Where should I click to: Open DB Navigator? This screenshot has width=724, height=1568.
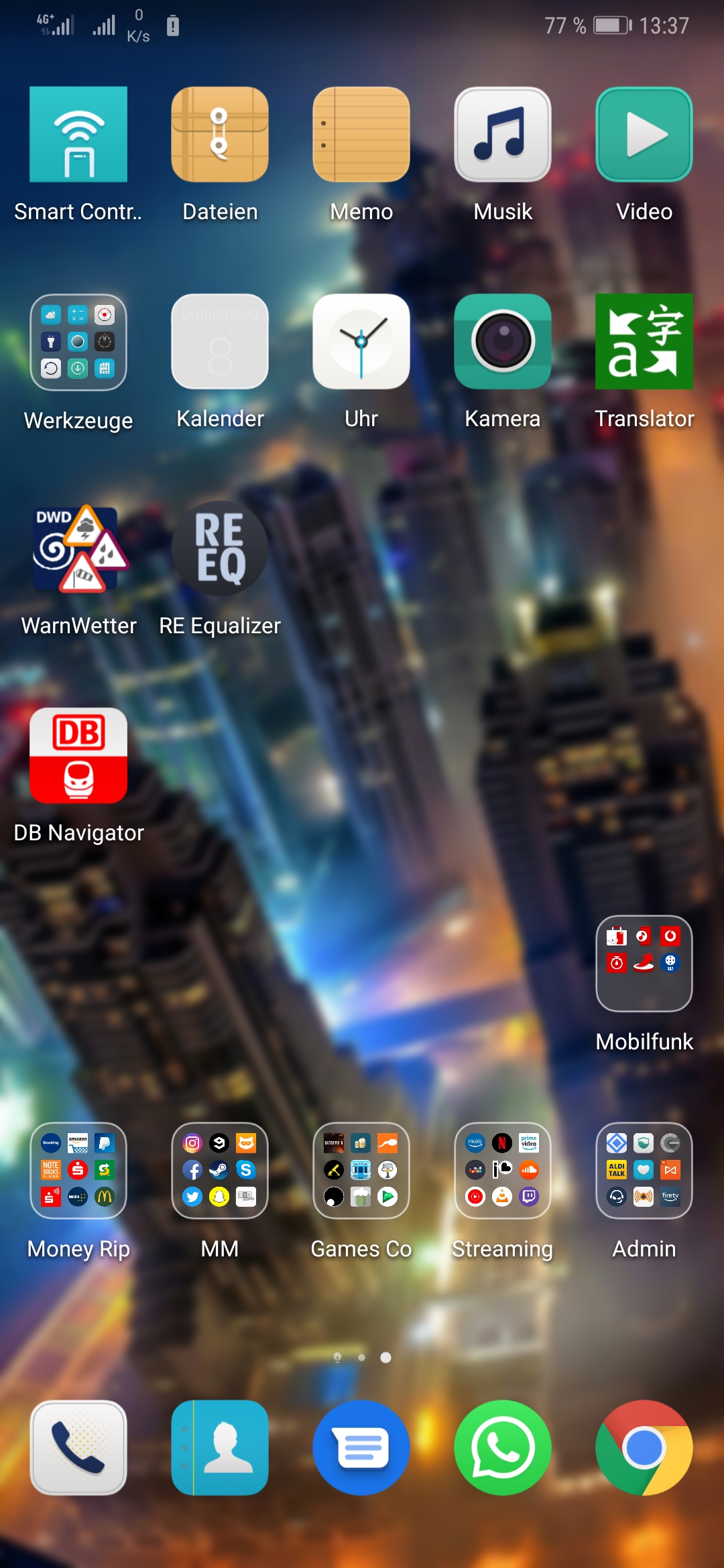[78, 756]
